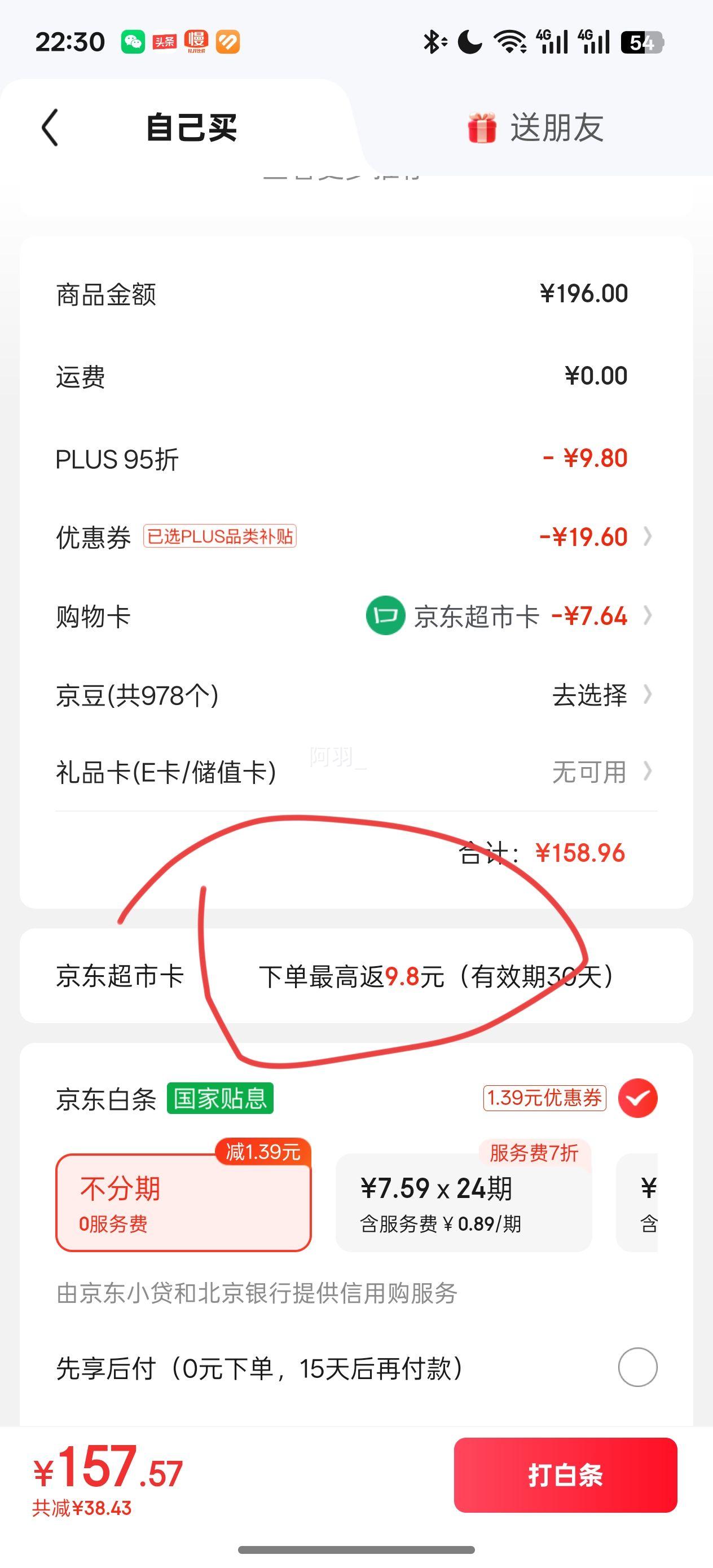The image size is (713, 1568).
Task: Tap the gift icon next to 送朋友
Action: tap(481, 129)
